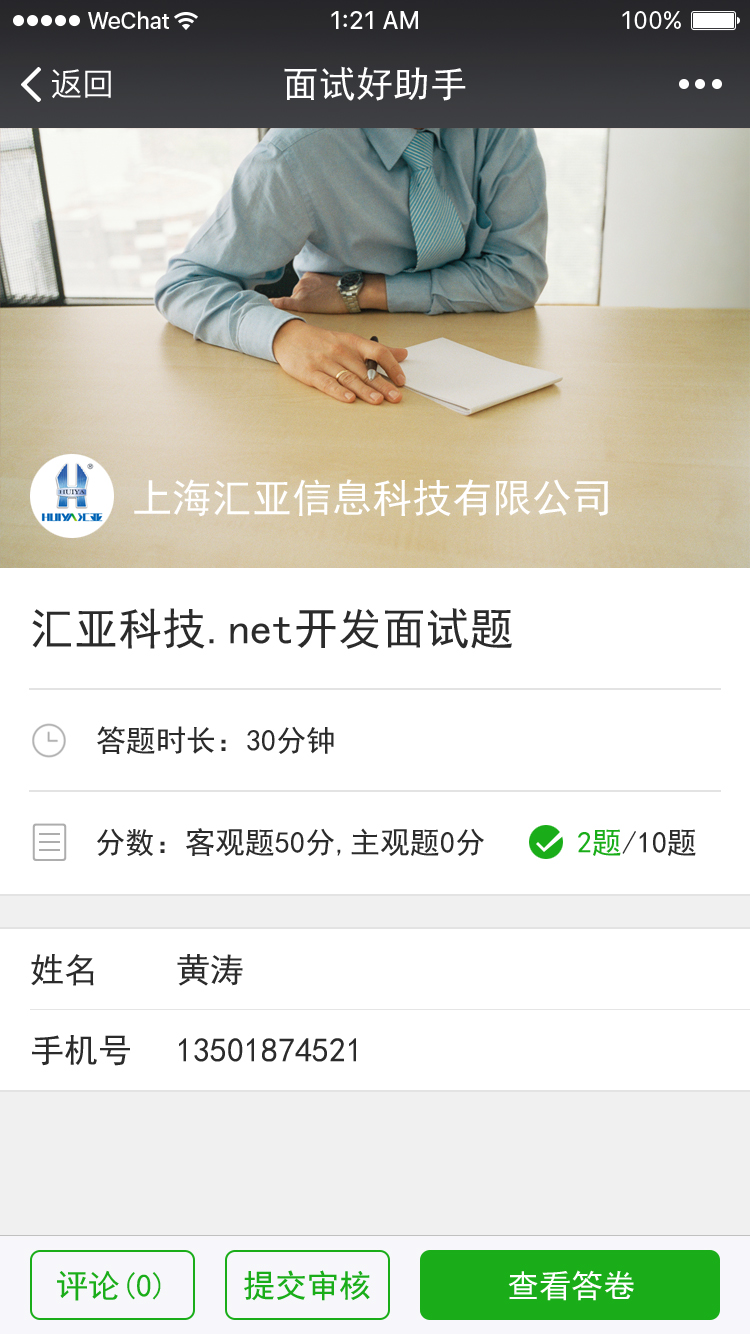The image size is (750, 1334).
Task: Open the three-dot more options menu
Action: pyautogui.click(x=700, y=85)
